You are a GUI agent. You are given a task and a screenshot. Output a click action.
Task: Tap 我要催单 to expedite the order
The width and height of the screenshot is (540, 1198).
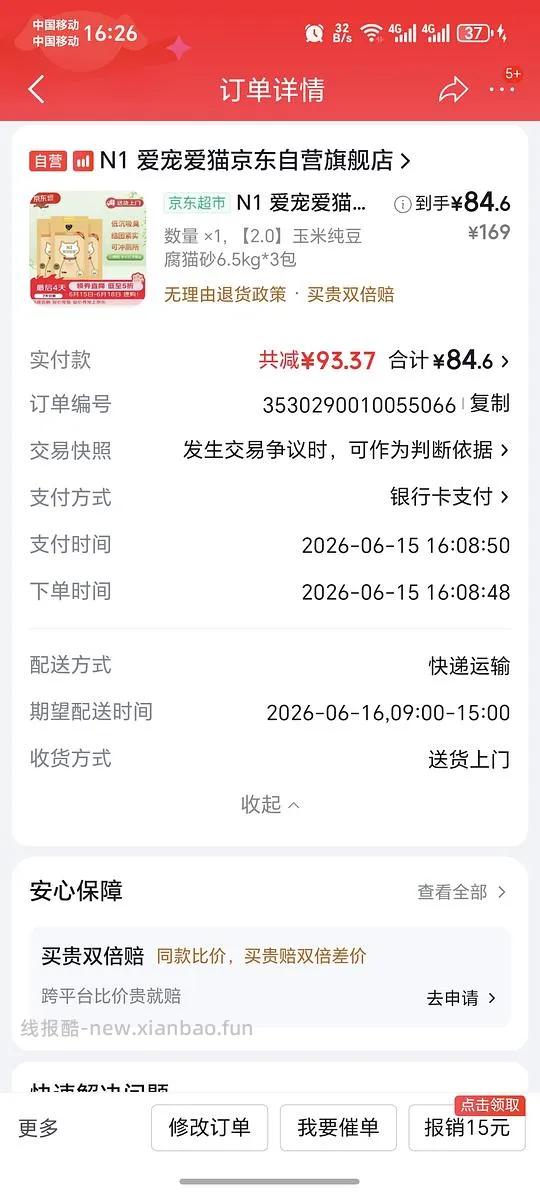[338, 1128]
